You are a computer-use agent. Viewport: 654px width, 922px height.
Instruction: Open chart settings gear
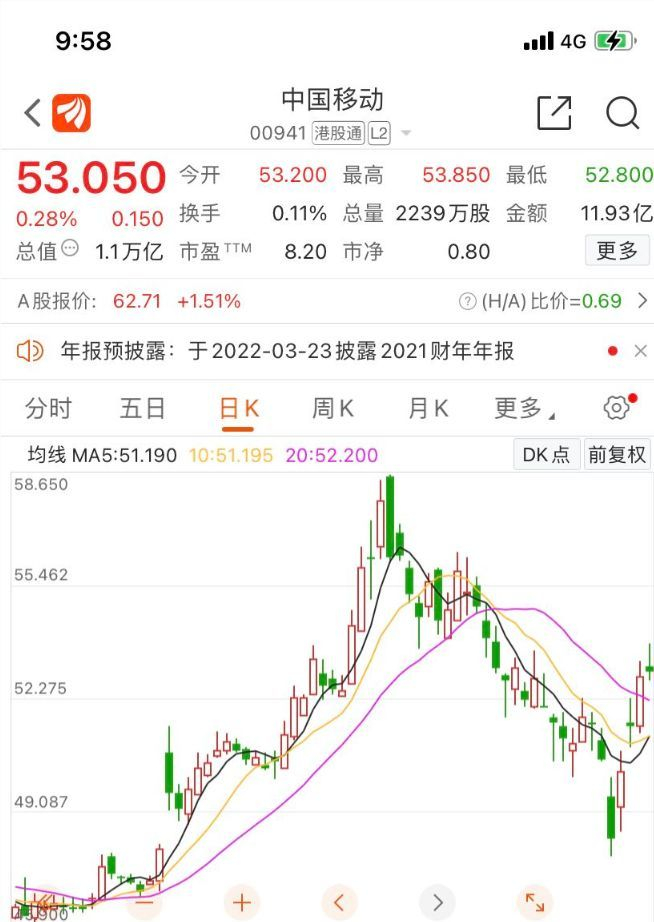[616, 407]
